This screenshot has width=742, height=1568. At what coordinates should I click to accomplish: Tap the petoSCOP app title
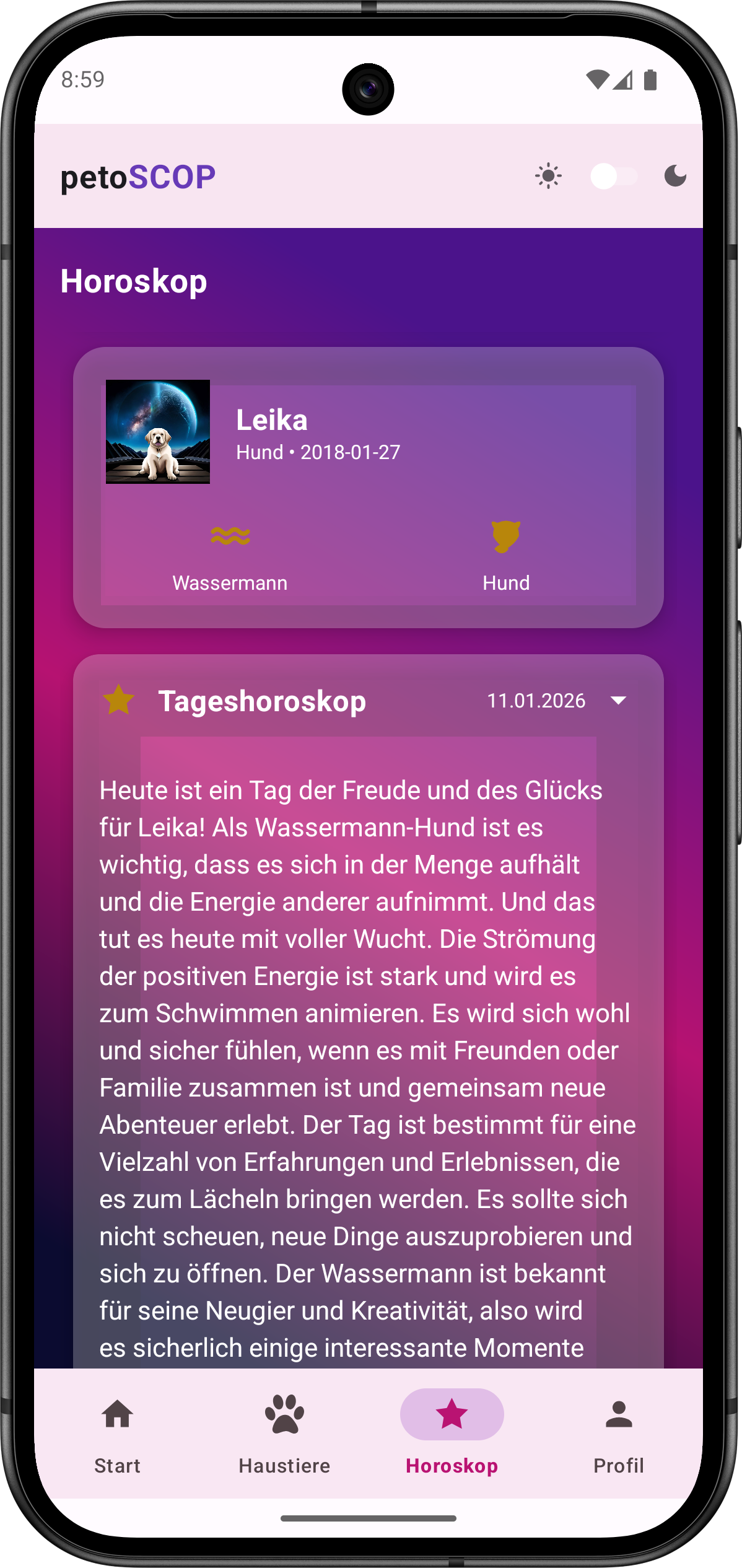[x=137, y=178]
